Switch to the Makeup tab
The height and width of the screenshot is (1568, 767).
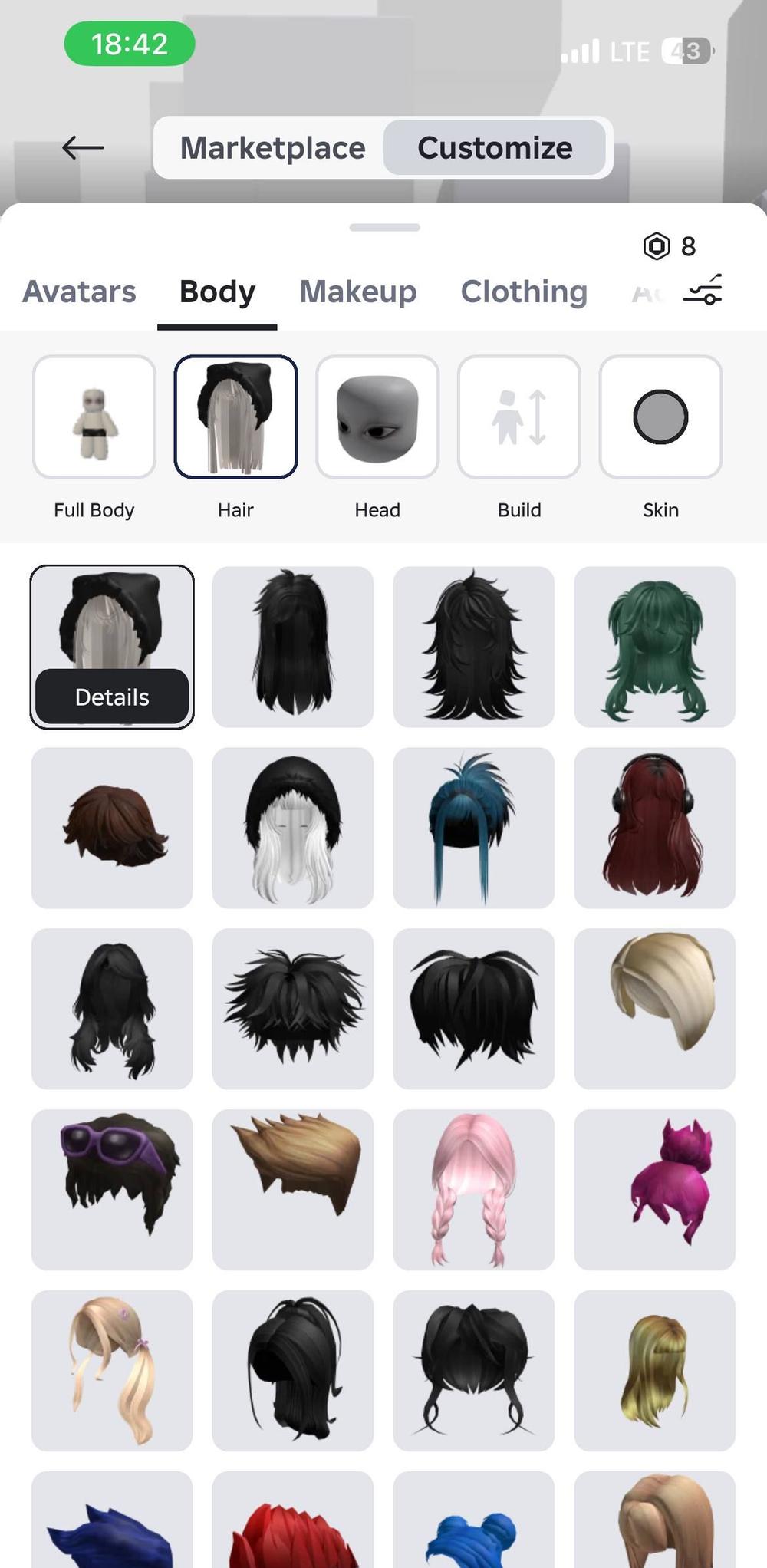[x=357, y=292]
